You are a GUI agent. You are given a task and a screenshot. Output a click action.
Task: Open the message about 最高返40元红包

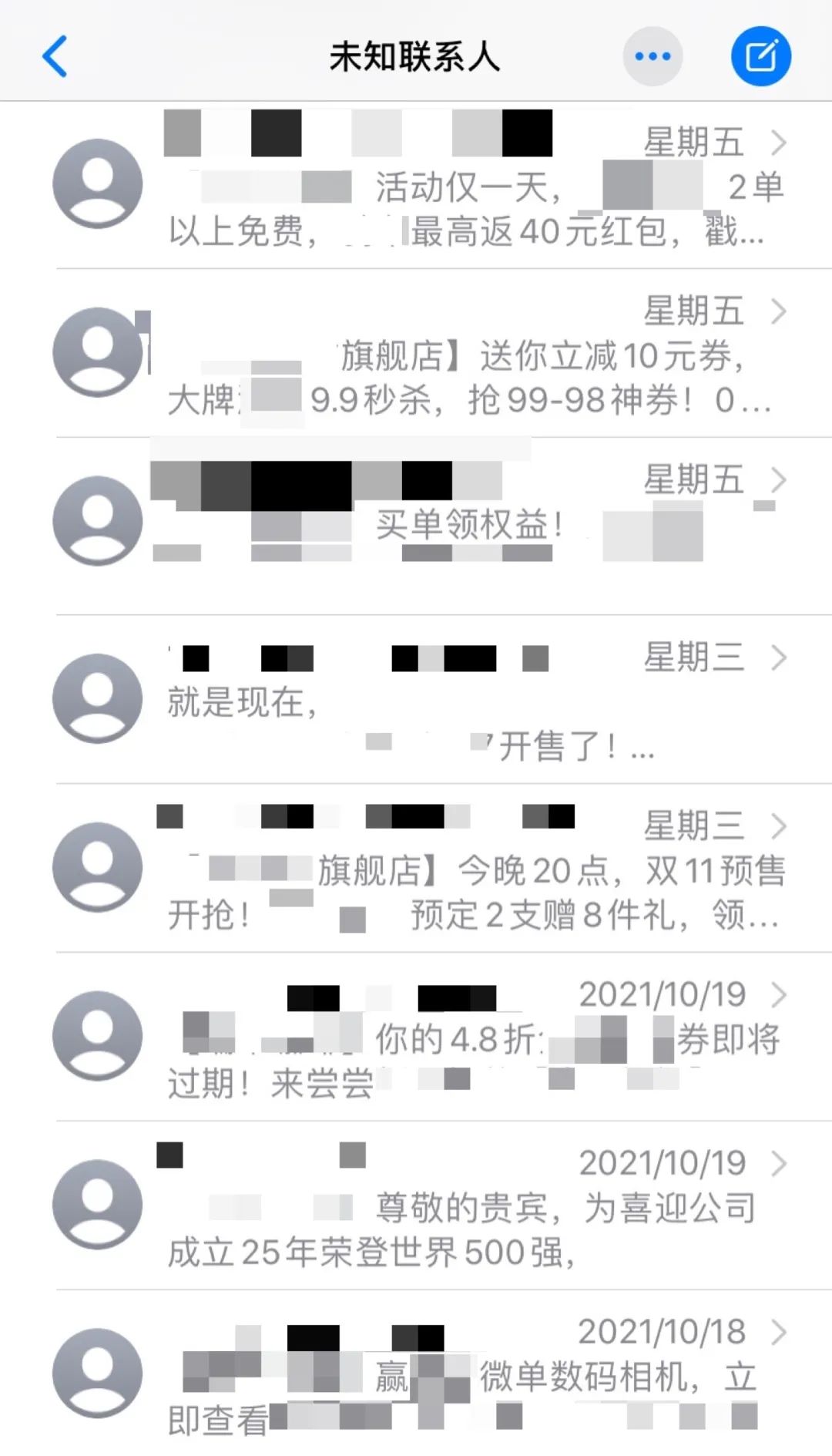point(416,185)
